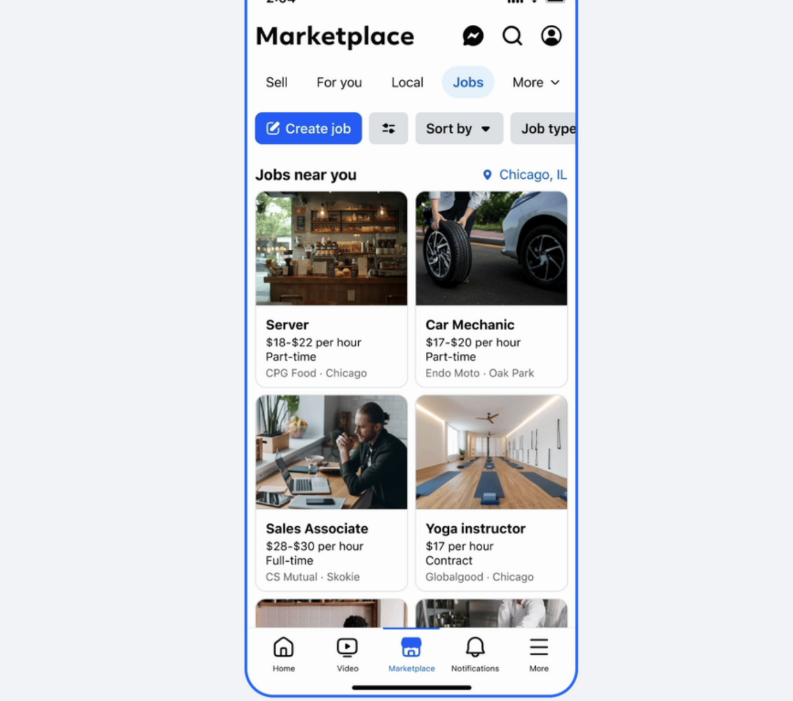Open the profile icon in the header
Image resolution: width=793 pixels, height=701 pixels.
point(551,36)
